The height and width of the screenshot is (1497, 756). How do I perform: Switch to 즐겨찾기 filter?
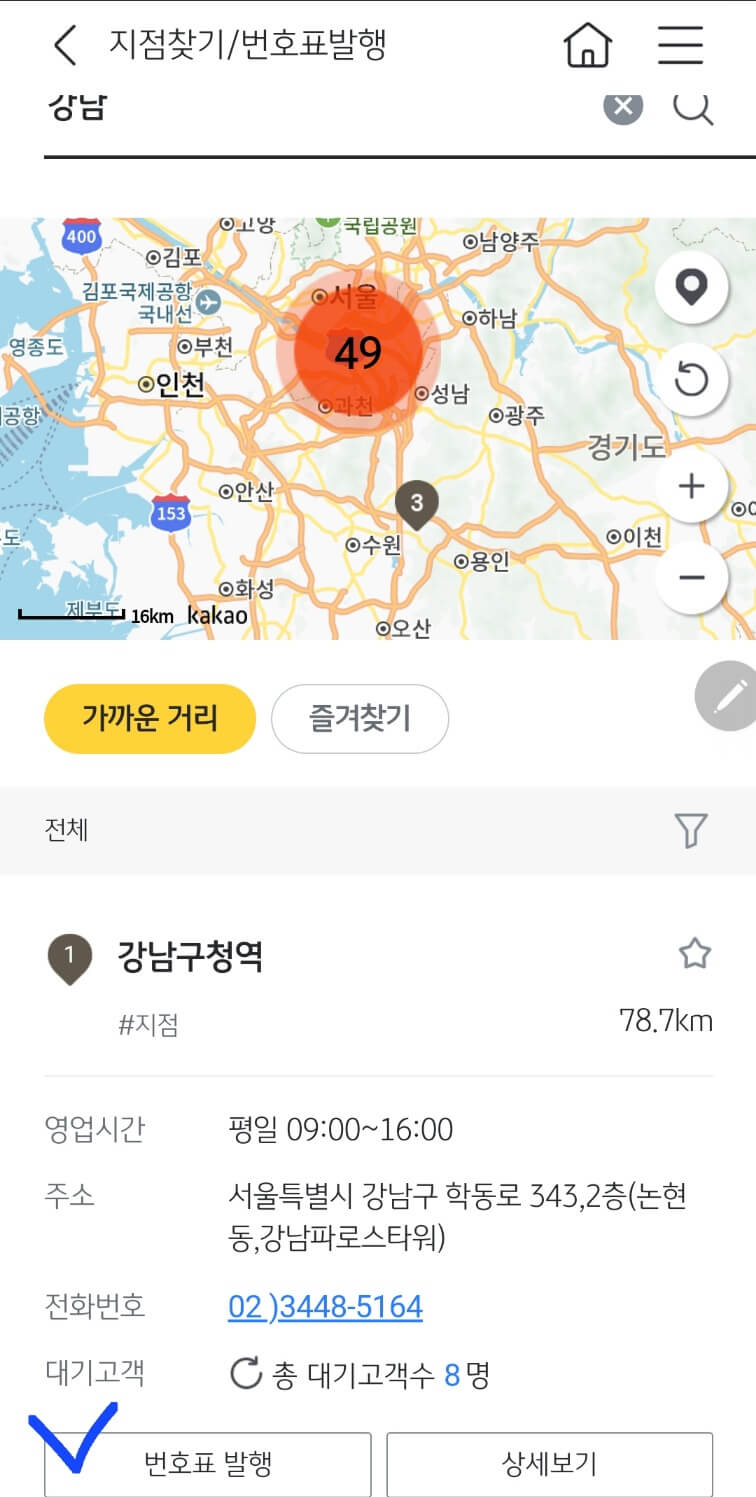pyautogui.click(x=359, y=717)
